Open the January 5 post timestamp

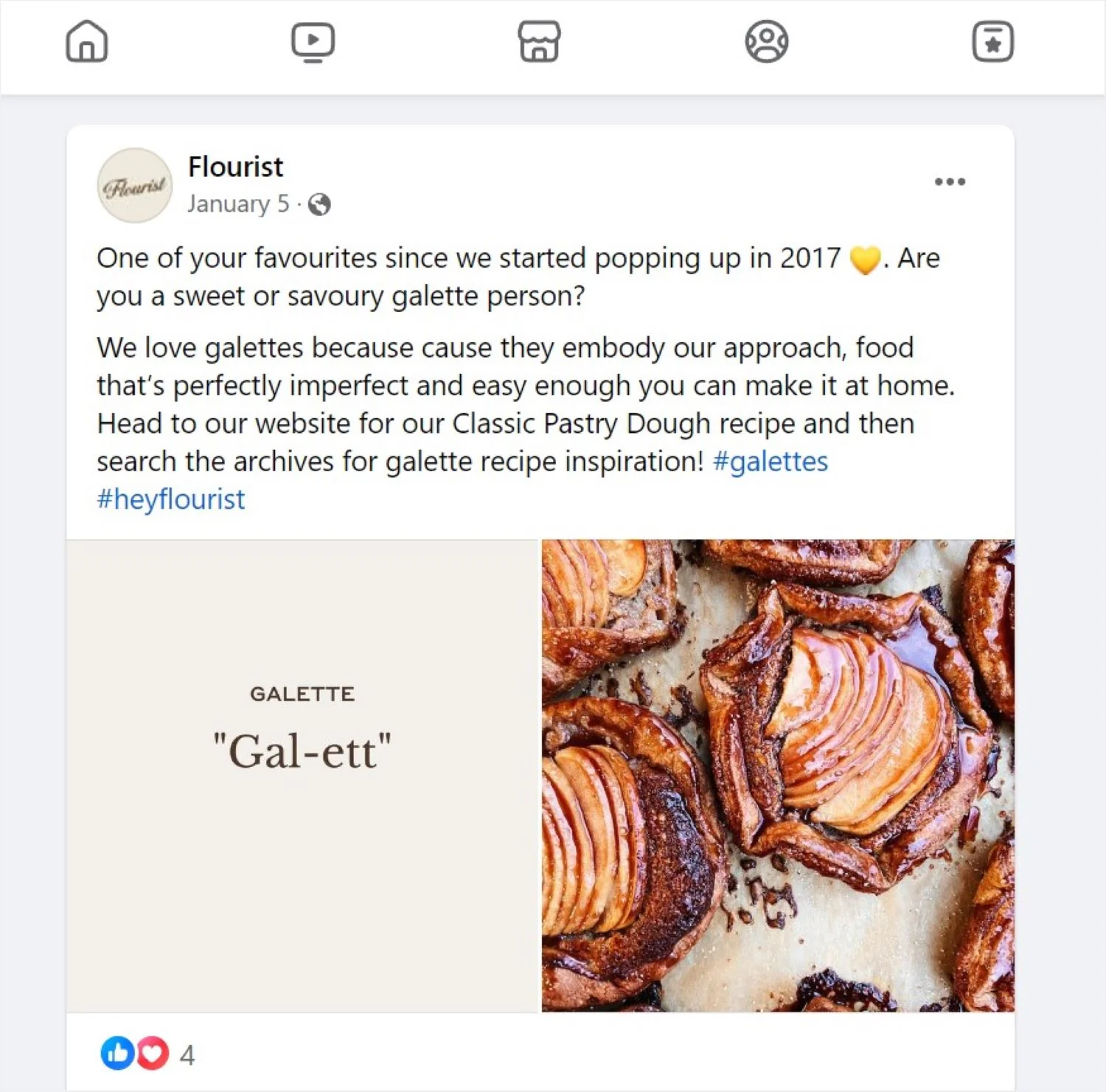click(x=238, y=204)
